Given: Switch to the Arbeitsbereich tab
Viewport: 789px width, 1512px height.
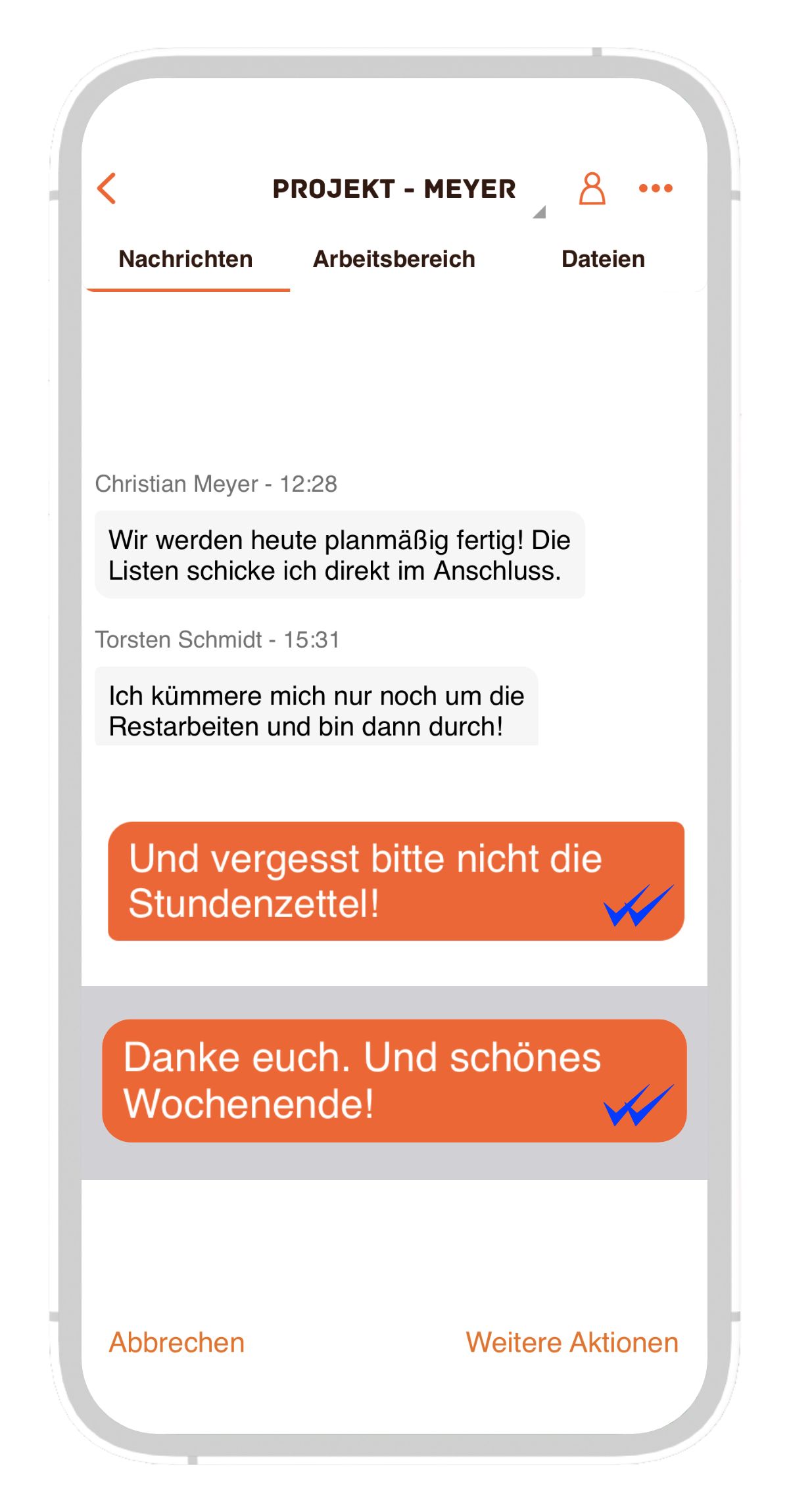Looking at the screenshot, I should [x=394, y=259].
